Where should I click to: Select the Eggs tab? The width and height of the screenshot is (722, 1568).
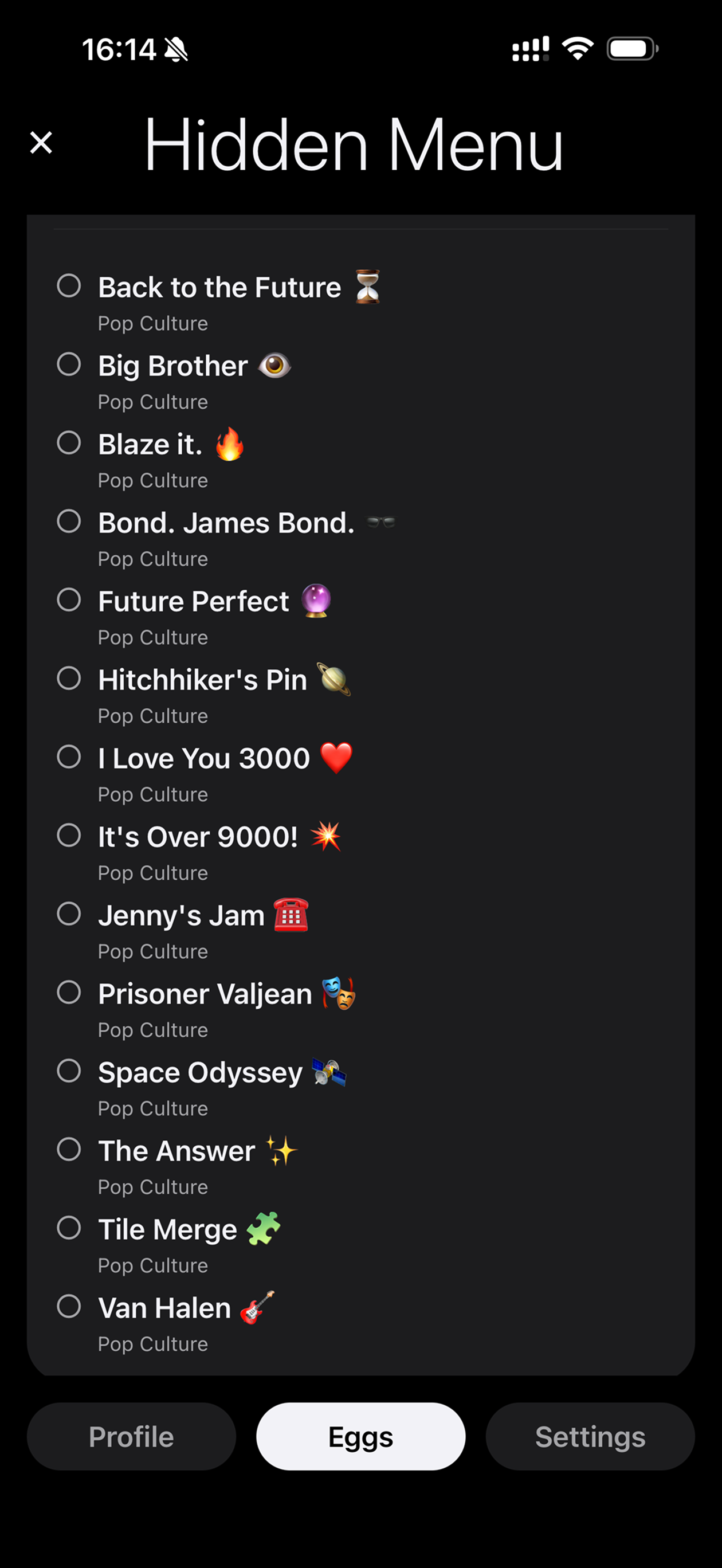(x=360, y=1437)
